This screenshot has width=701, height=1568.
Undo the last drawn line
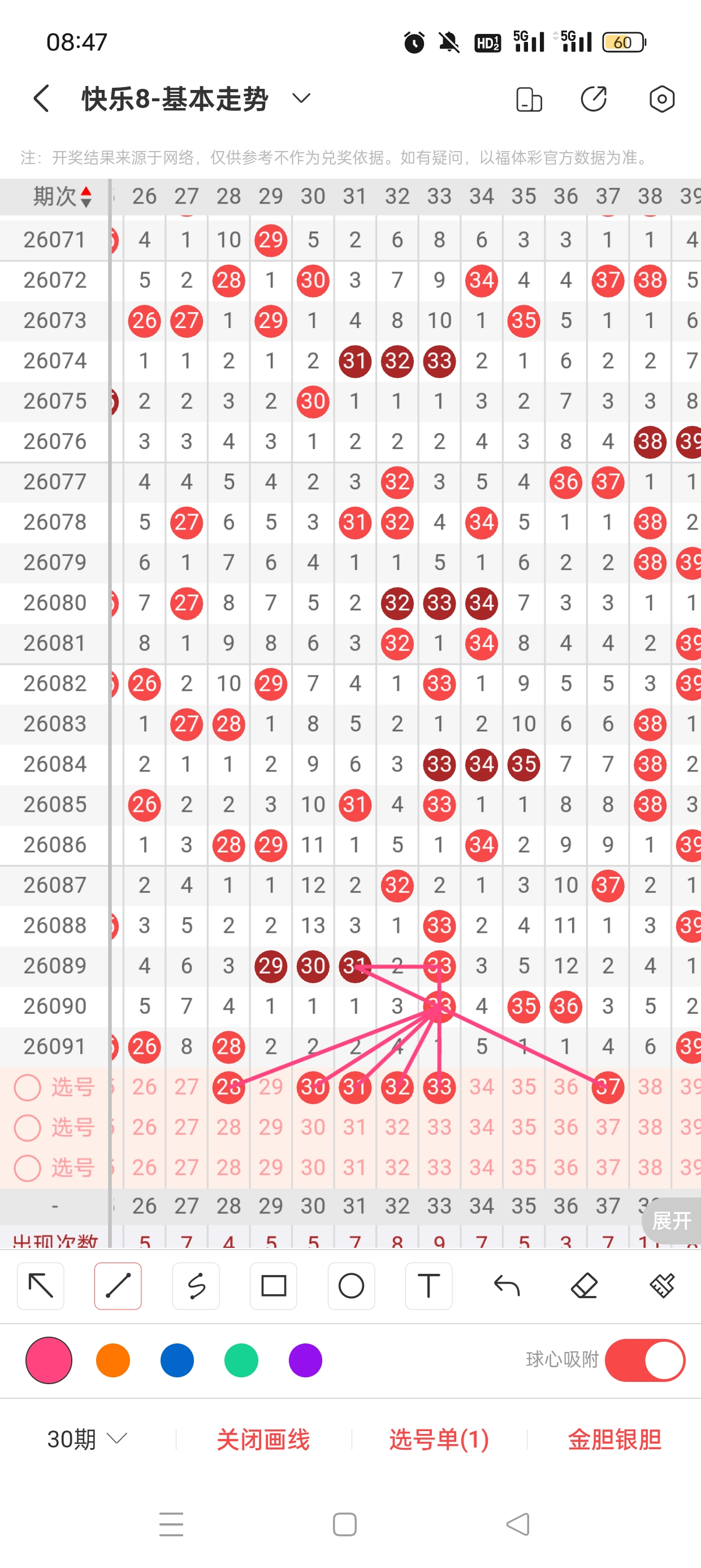pos(507,1286)
